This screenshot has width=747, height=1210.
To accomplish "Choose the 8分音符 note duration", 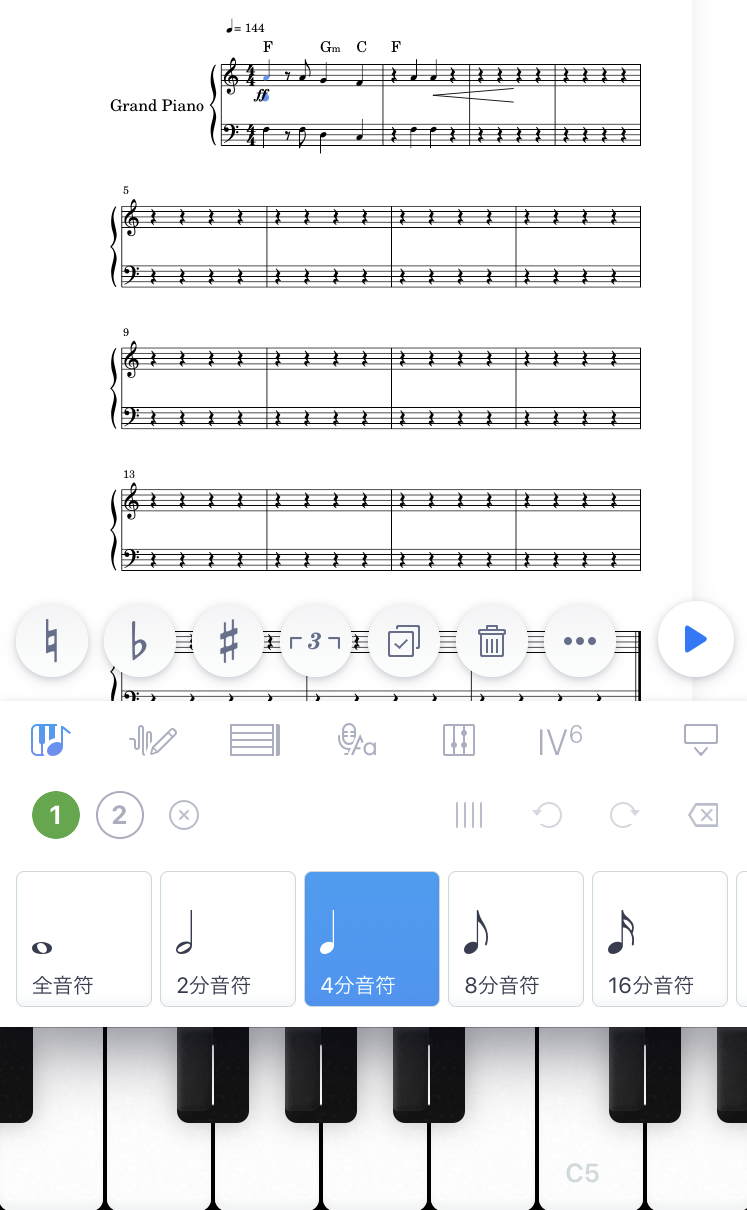I will [x=515, y=938].
